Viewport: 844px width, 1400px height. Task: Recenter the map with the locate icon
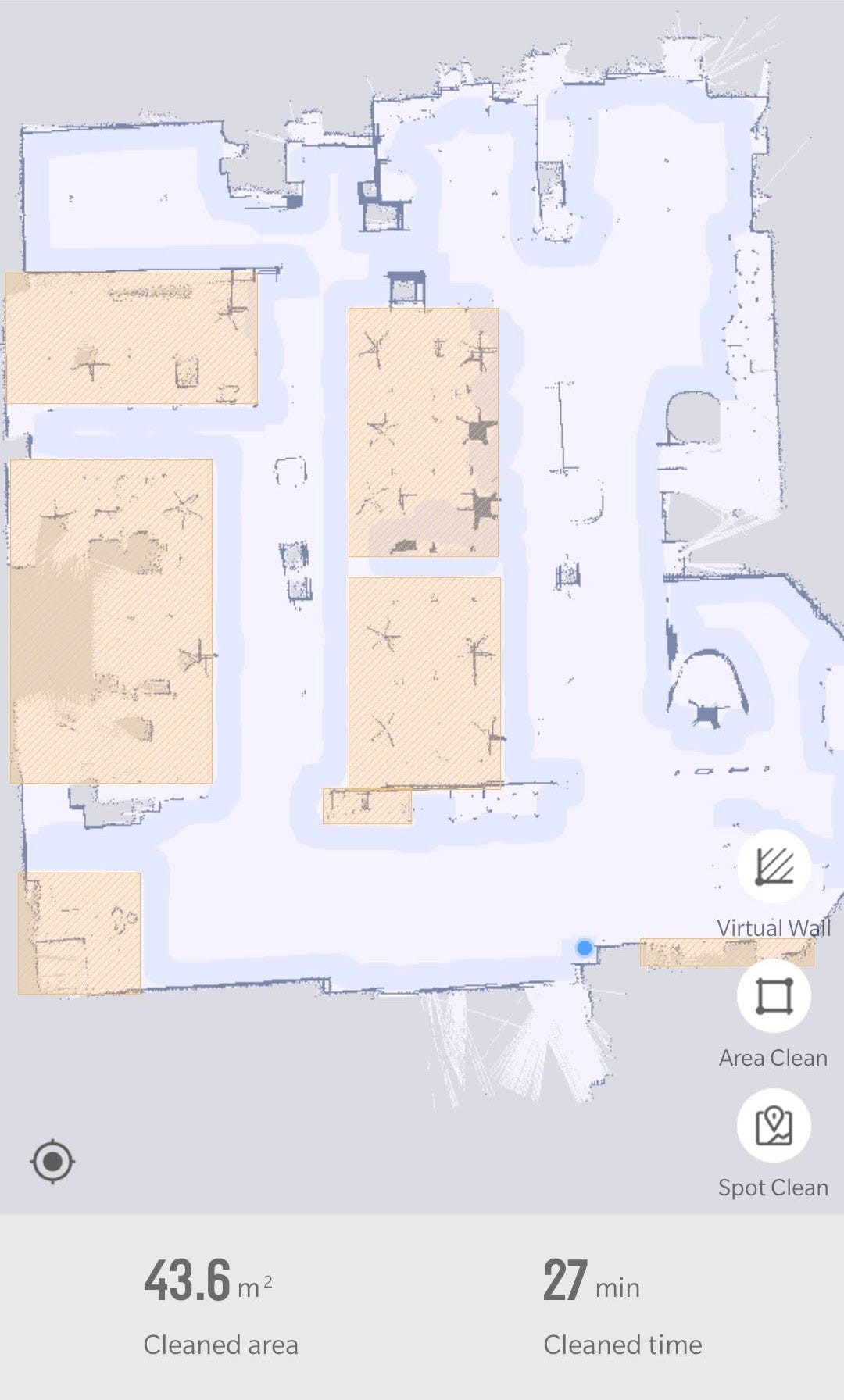click(x=52, y=1162)
